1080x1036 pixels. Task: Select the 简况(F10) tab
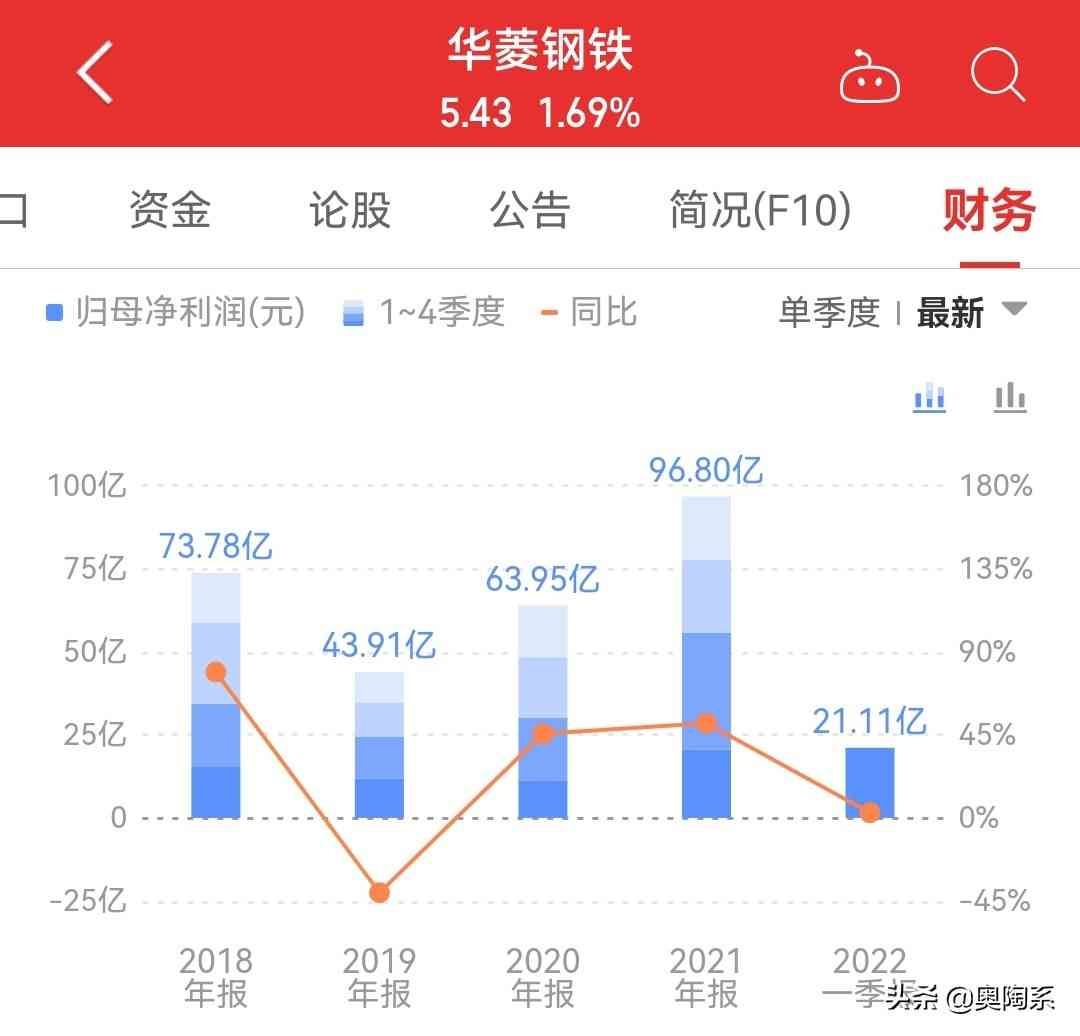tap(760, 210)
